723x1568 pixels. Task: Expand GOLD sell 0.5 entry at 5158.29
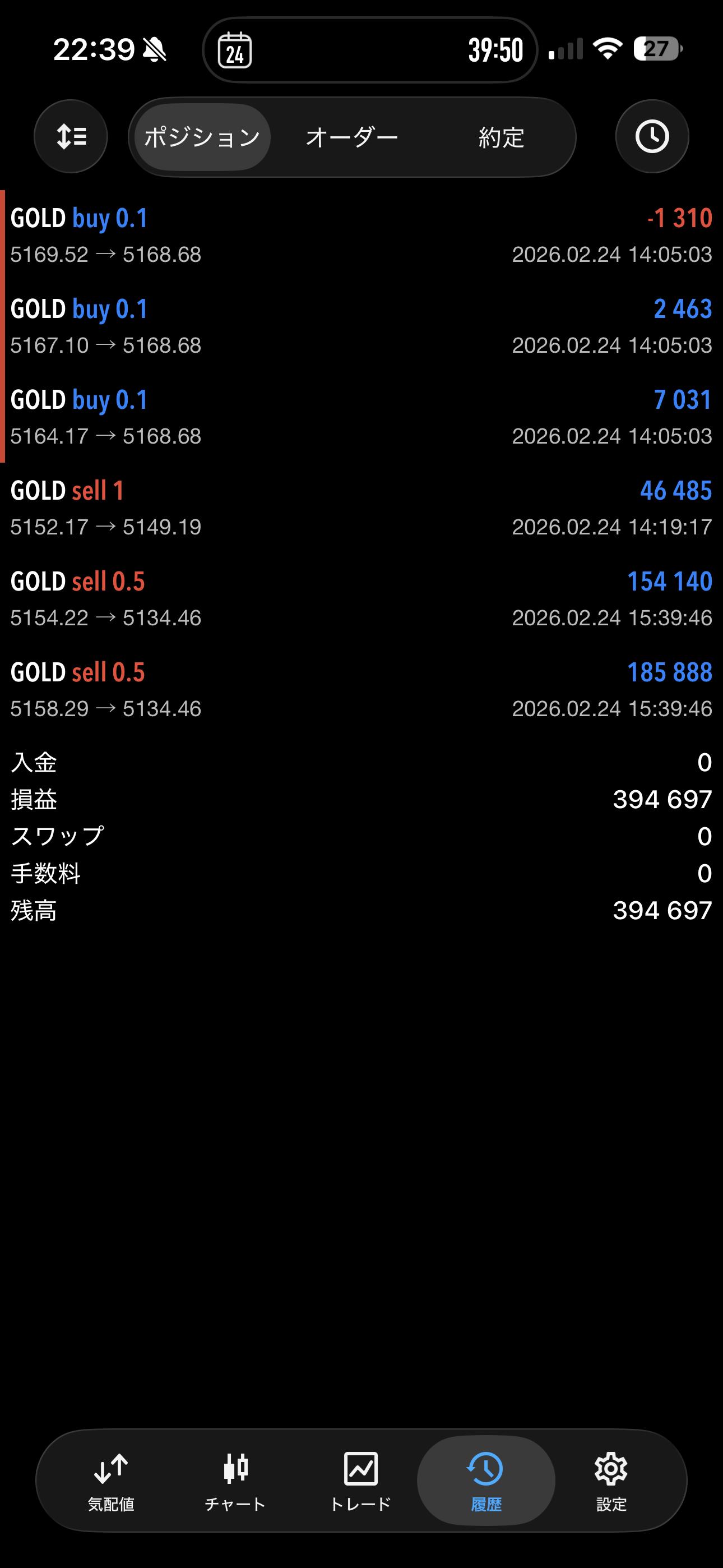tap(361, 690)
